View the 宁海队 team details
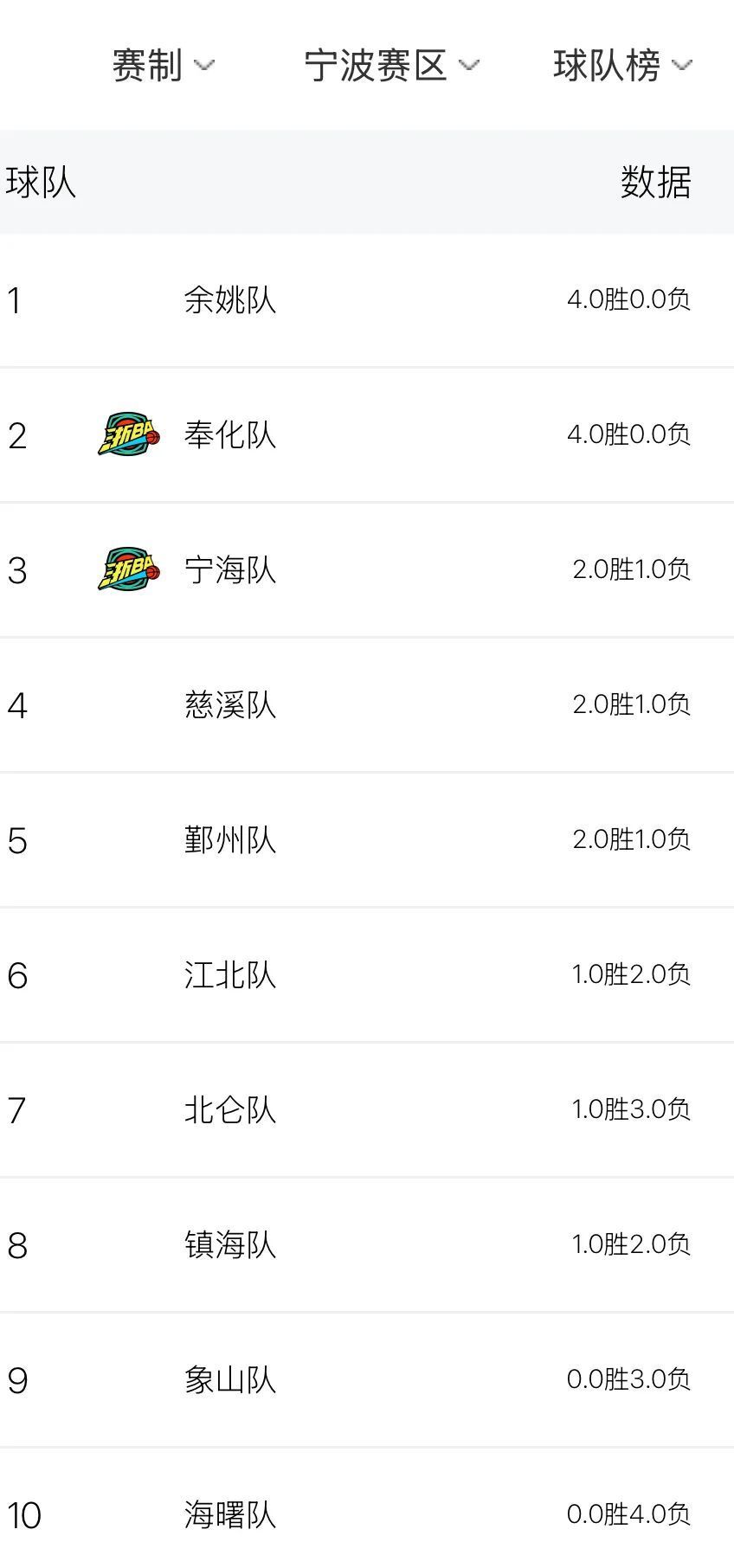 [367, 570]
